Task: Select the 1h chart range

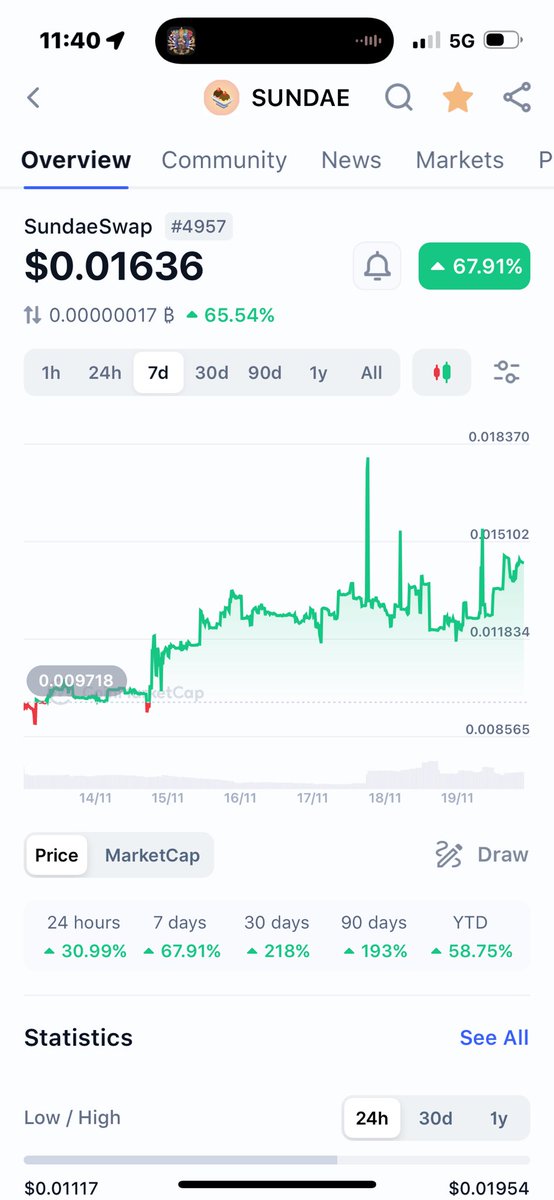Action: pyautogui.click(x=51, y=373)
